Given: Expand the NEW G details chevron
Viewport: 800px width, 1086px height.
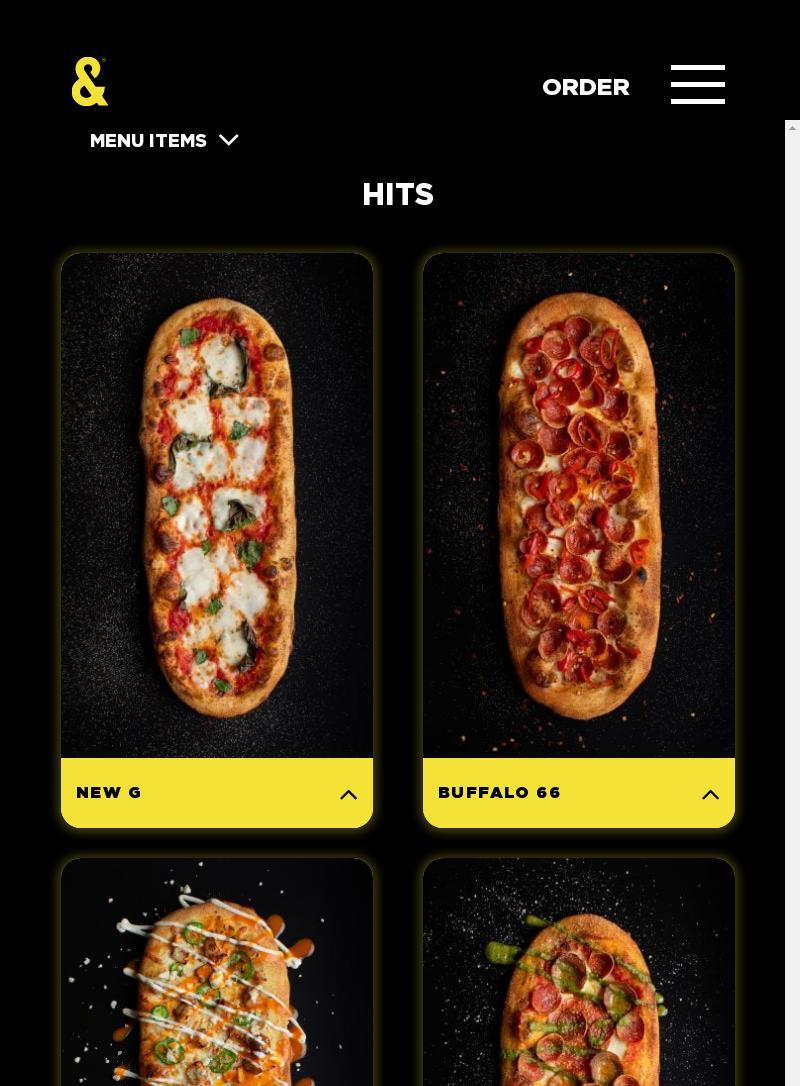Looking at the screenshot, I should click(x=348, y=795).
